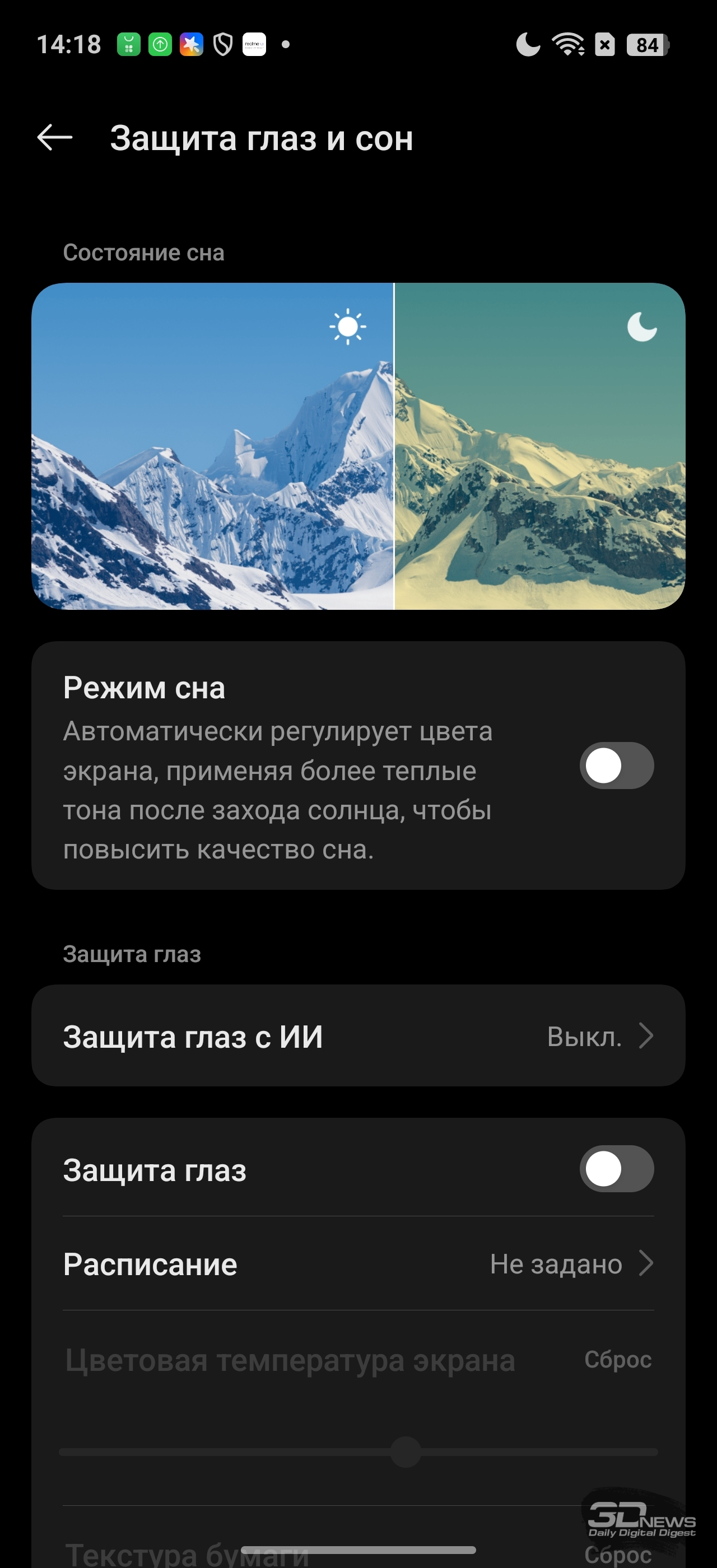Turn on the Защита глаз toggle
This screenshot has height=1568, width=717.
[616, 1169]
